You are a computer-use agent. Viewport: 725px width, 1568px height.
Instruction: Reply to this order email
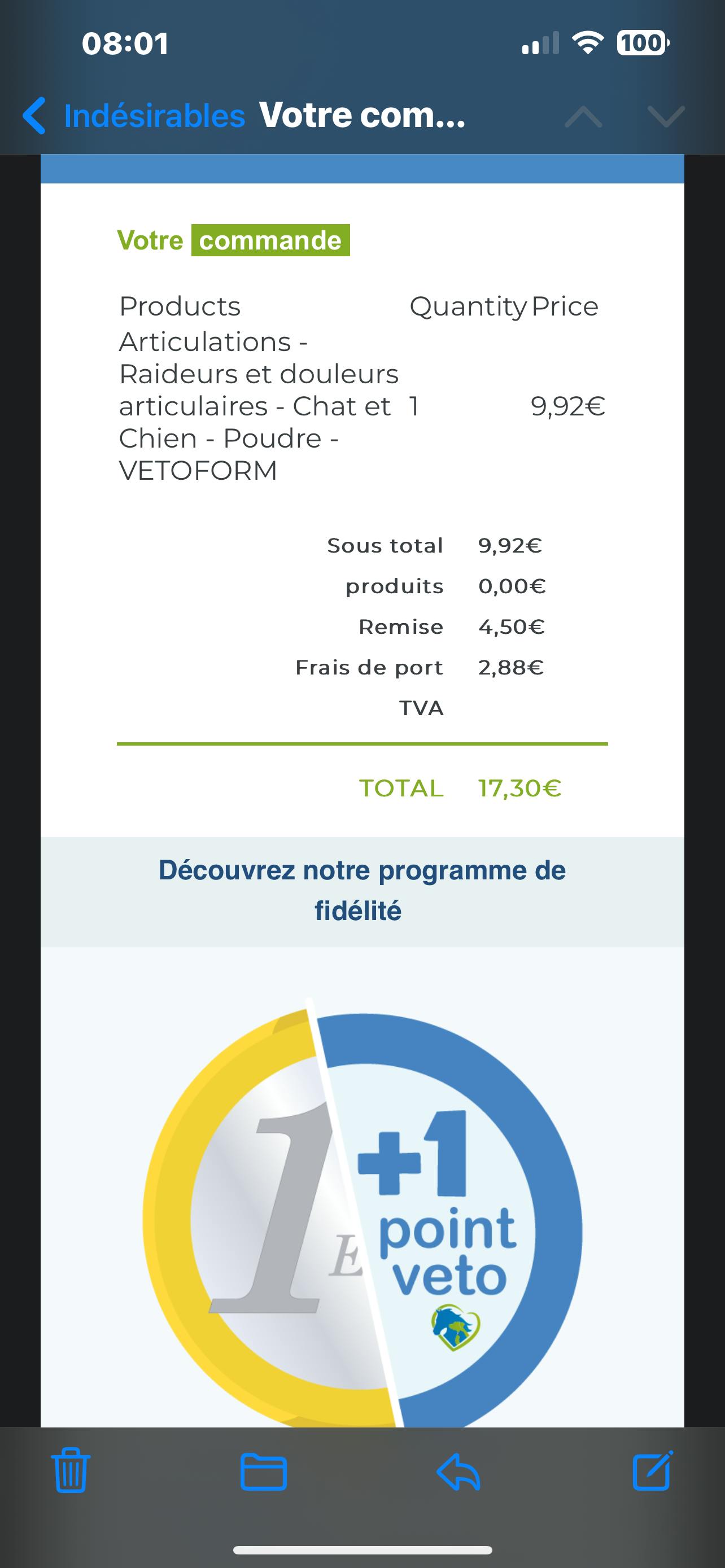point(458,1470)
